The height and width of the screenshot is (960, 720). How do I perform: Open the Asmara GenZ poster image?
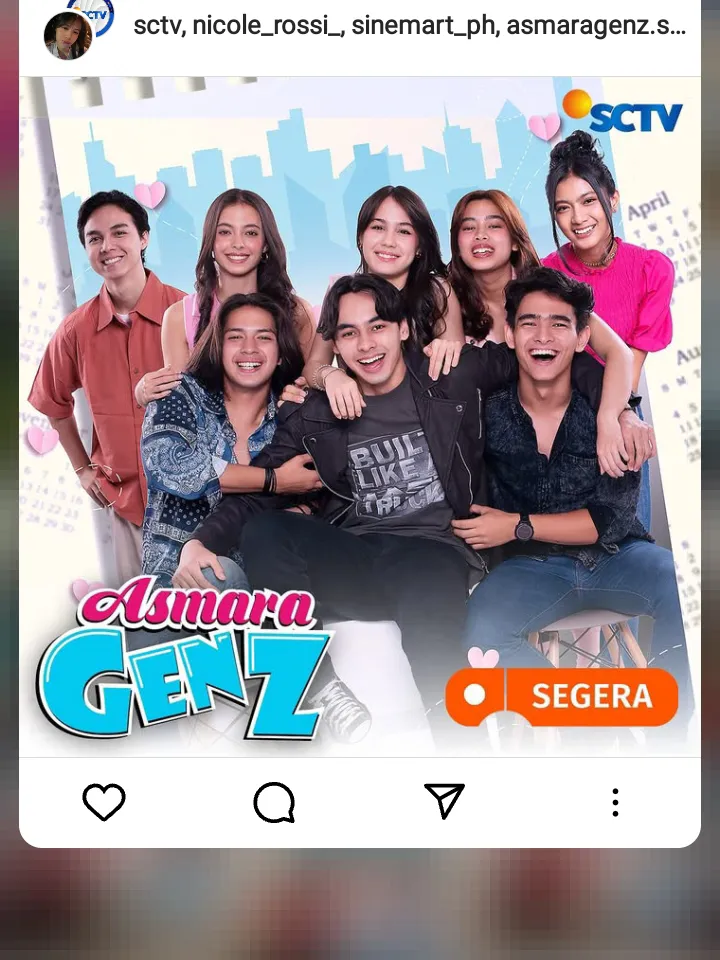pos(360,415)
